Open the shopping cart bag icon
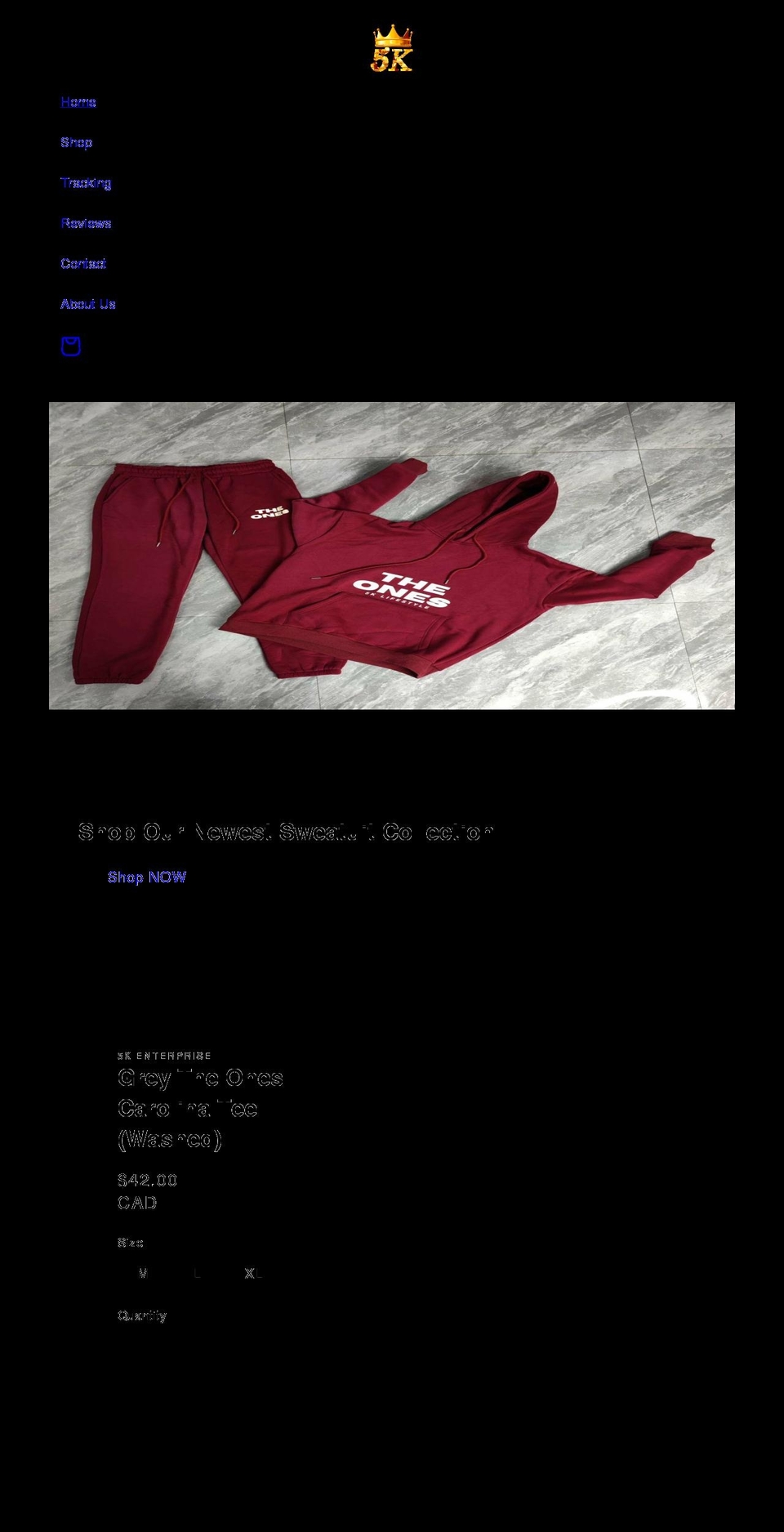Image resolution: width=784 pixels, height=1532 pixels. pos(71,346)
